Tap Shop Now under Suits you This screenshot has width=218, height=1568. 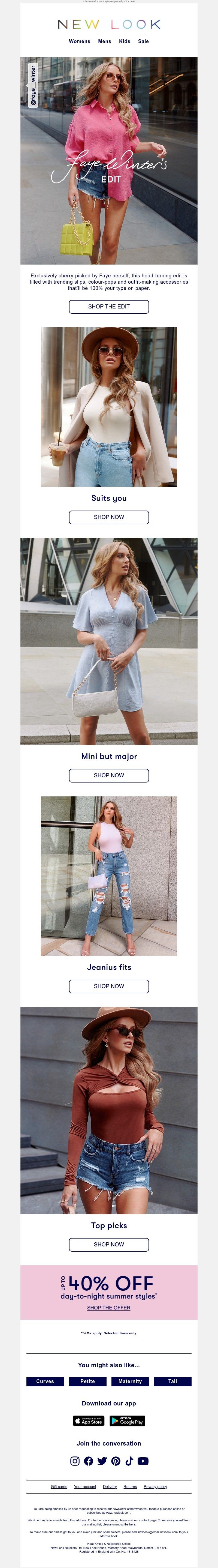tap(109, 517)
